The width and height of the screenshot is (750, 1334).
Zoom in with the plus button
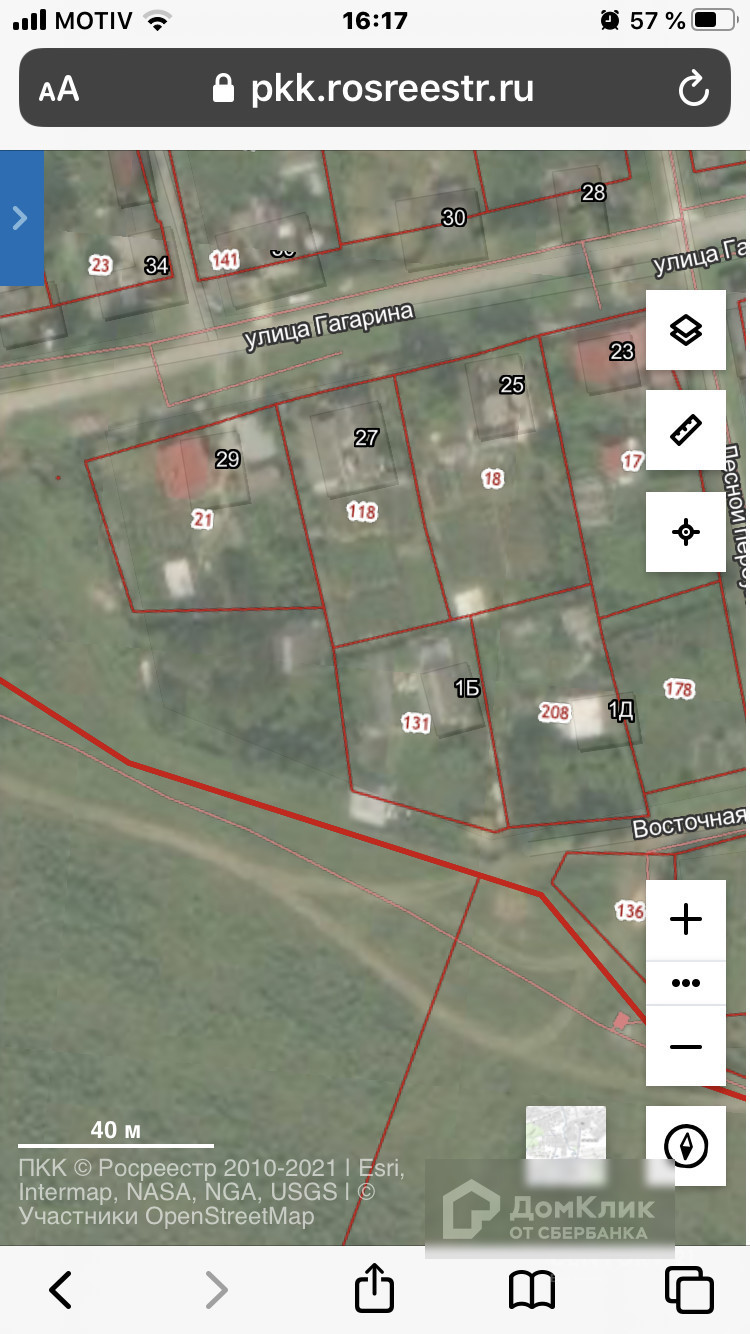point(685,920)
